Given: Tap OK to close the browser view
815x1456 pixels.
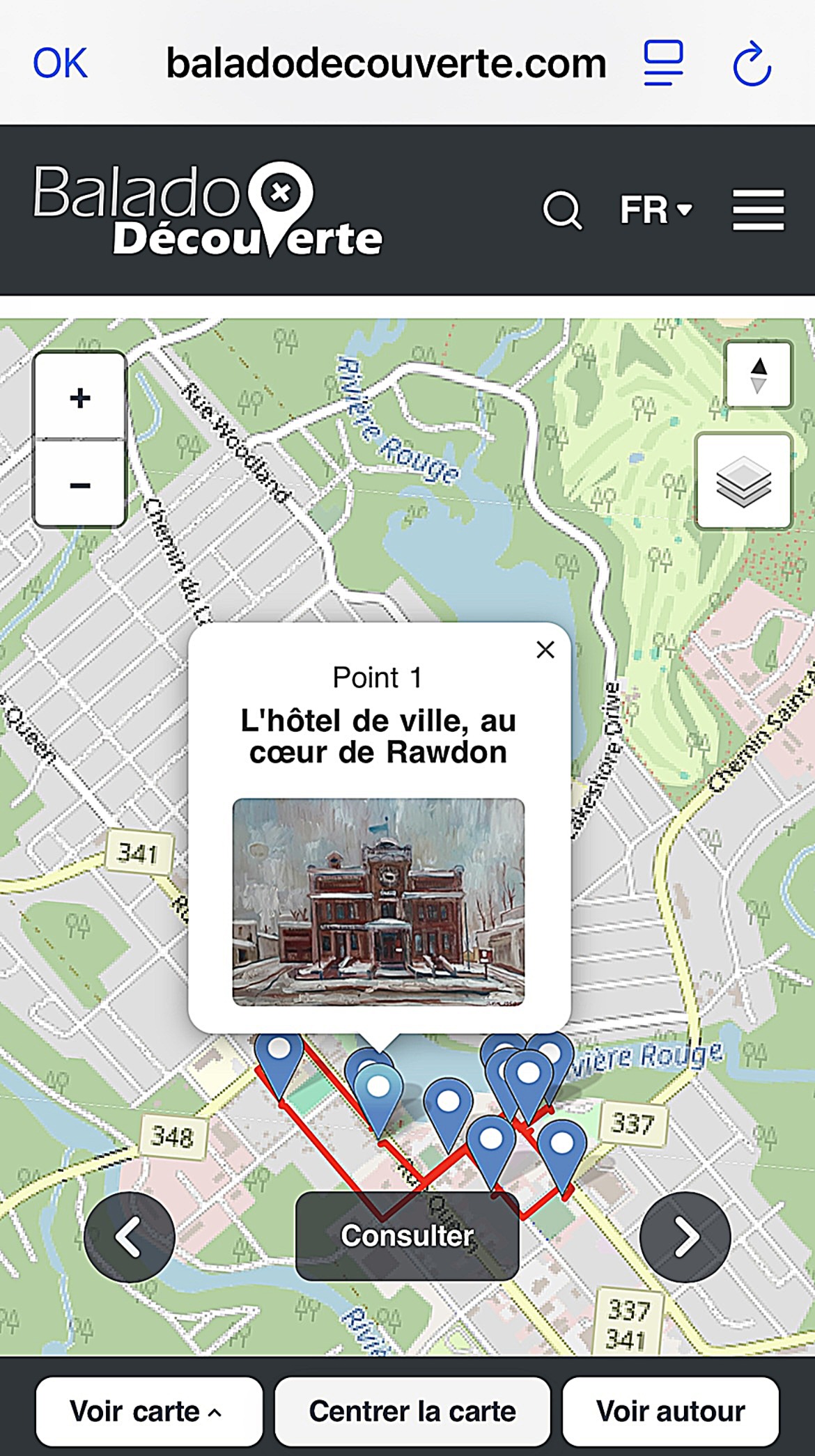Looking at the screenshot, I should click(x=60, y=63).
